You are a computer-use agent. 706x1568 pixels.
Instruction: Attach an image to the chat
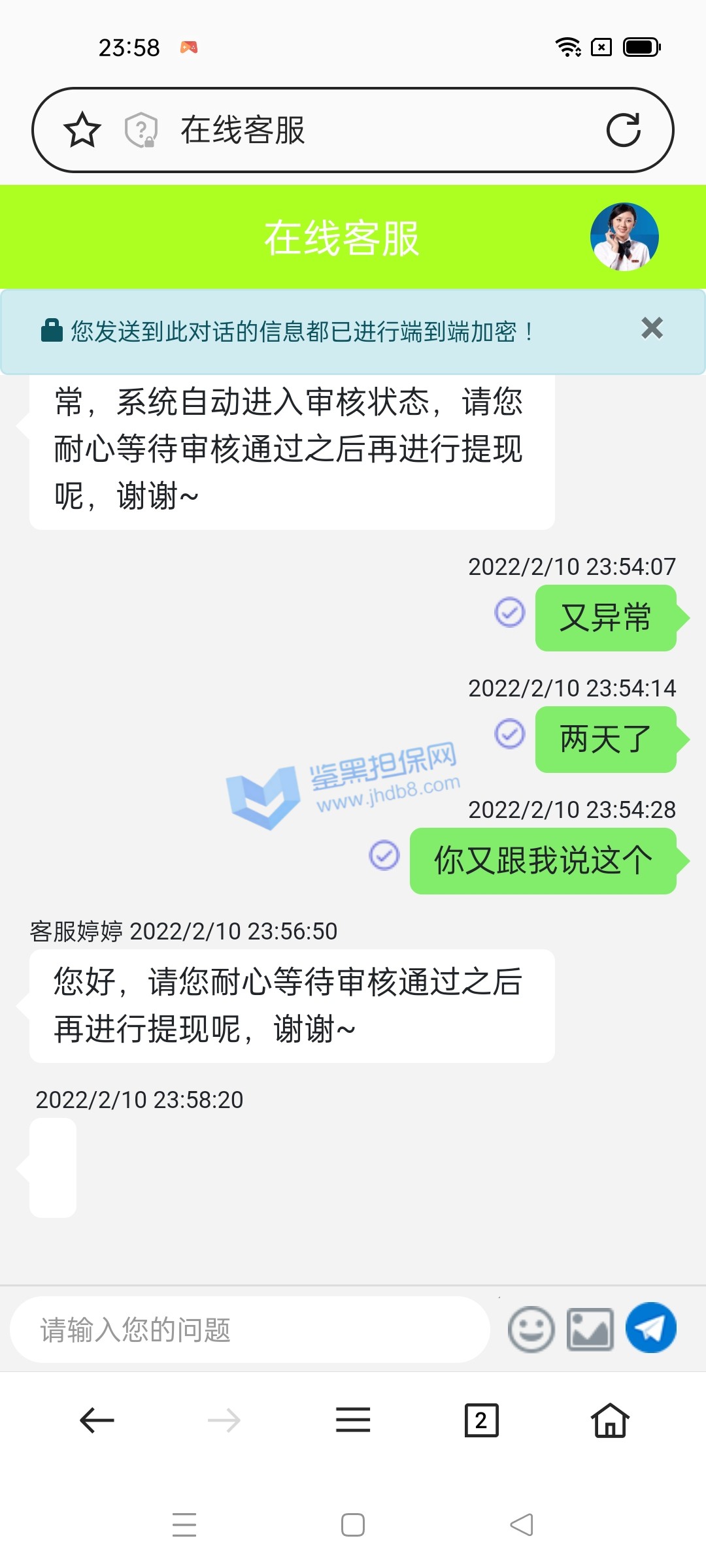click(590, 1329)
